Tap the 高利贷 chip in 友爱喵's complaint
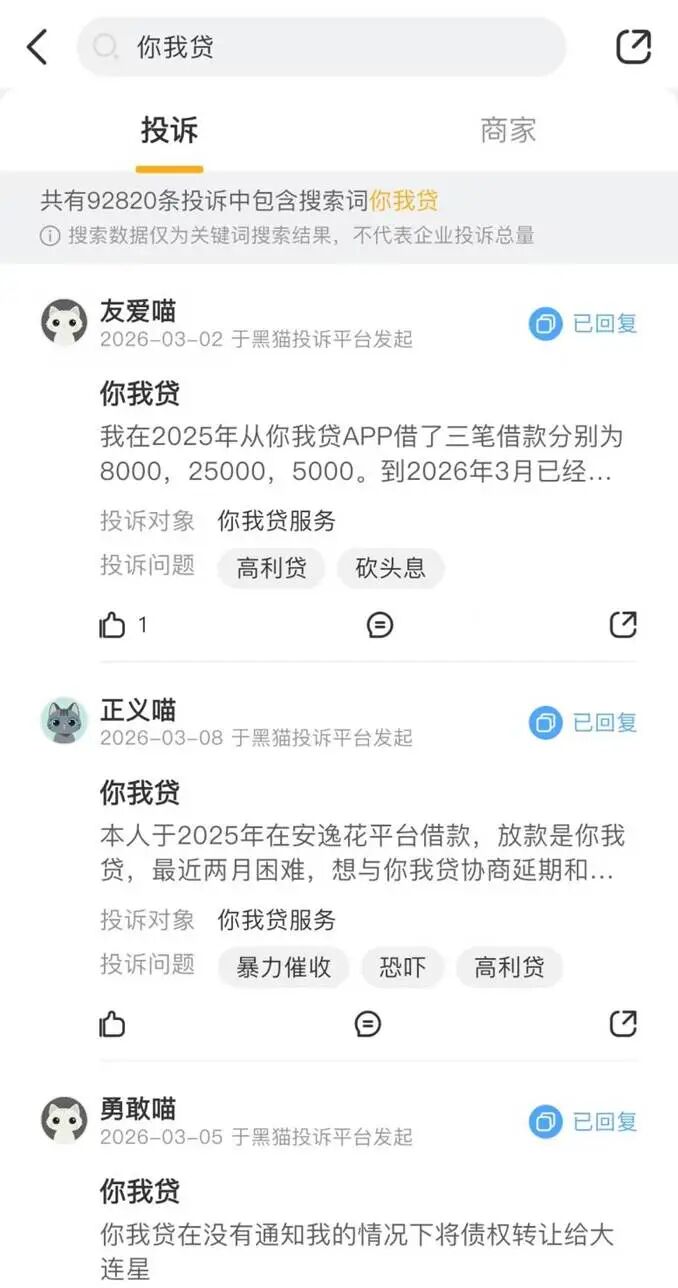 (270, 569)
